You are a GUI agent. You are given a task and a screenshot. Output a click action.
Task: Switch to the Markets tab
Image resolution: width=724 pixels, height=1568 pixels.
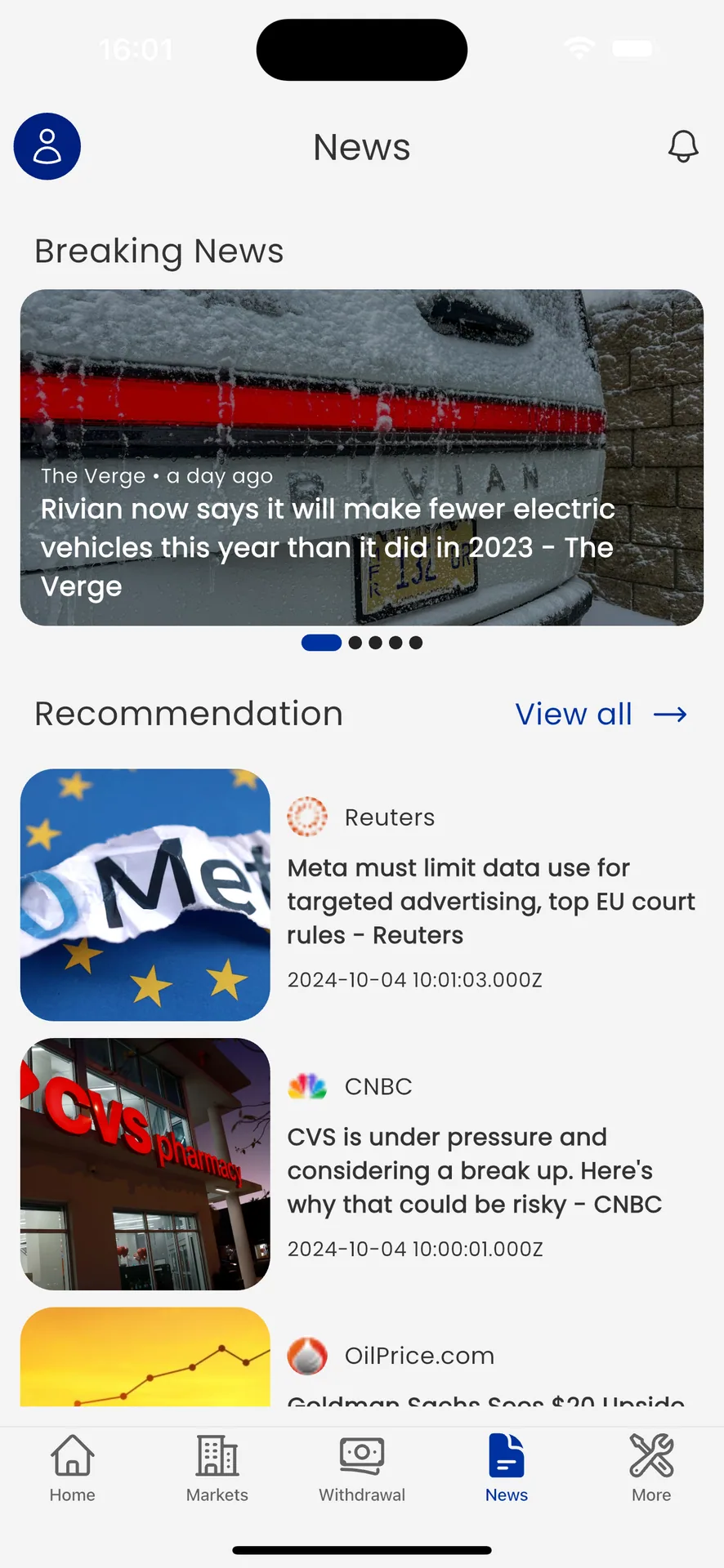[217, 1468]
